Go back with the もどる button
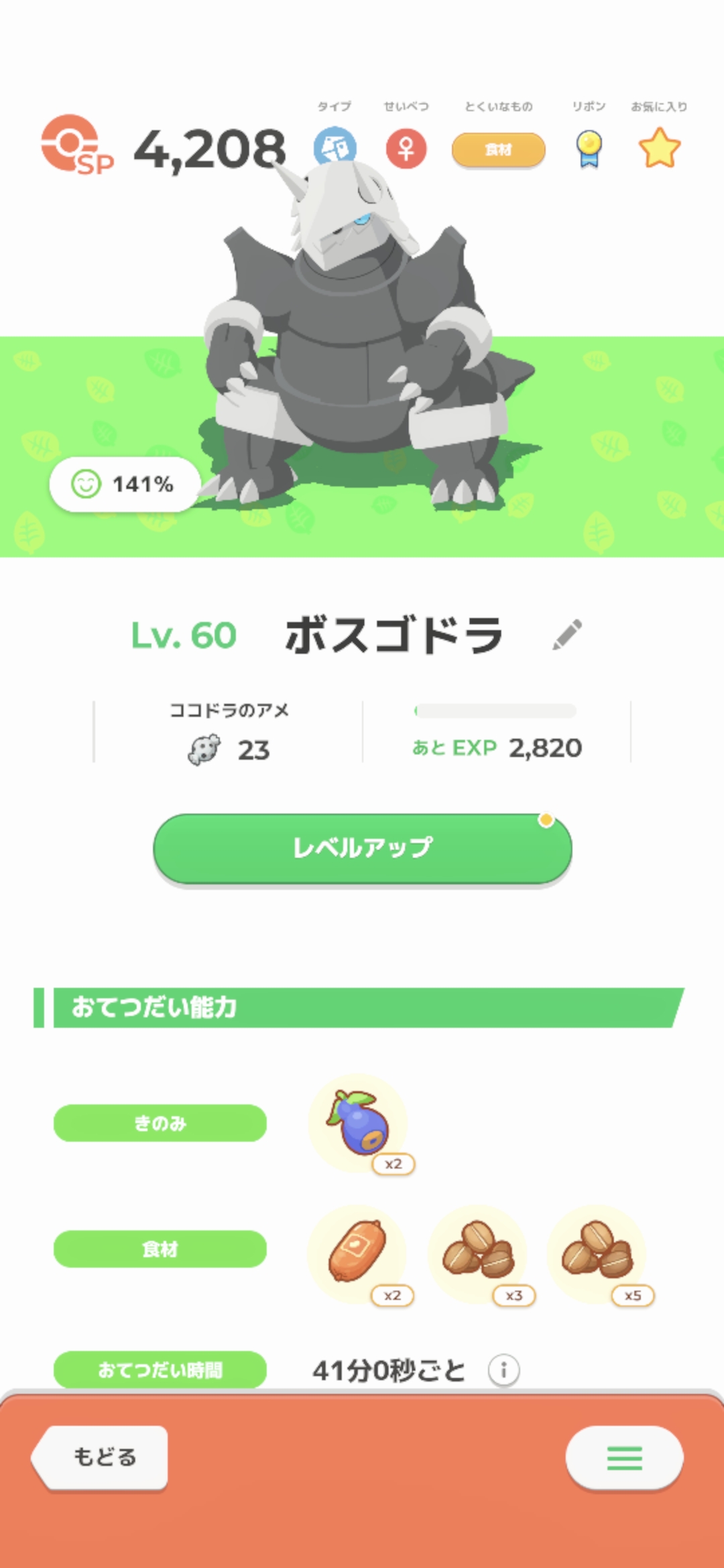 coord(102,1457)
